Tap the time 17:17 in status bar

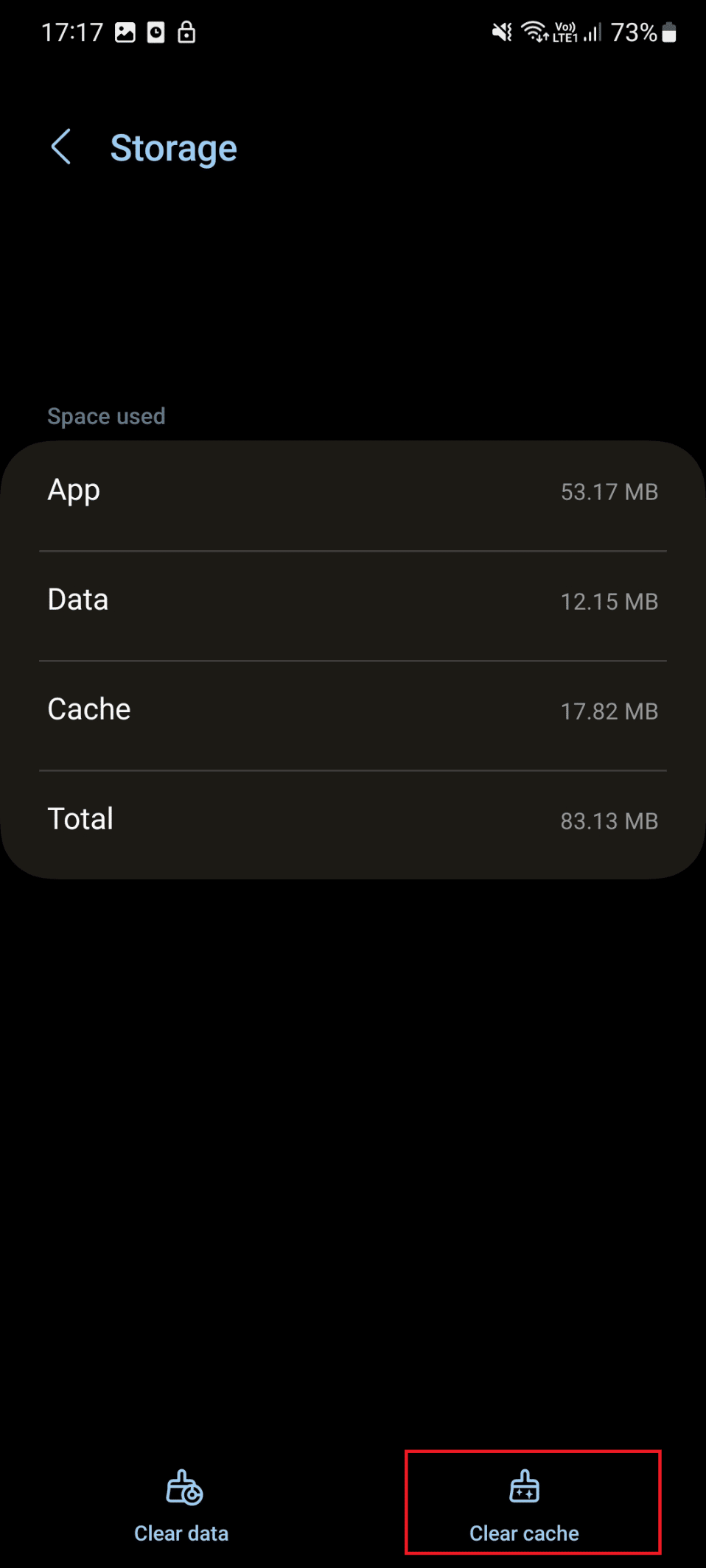[x=71, y=31]
